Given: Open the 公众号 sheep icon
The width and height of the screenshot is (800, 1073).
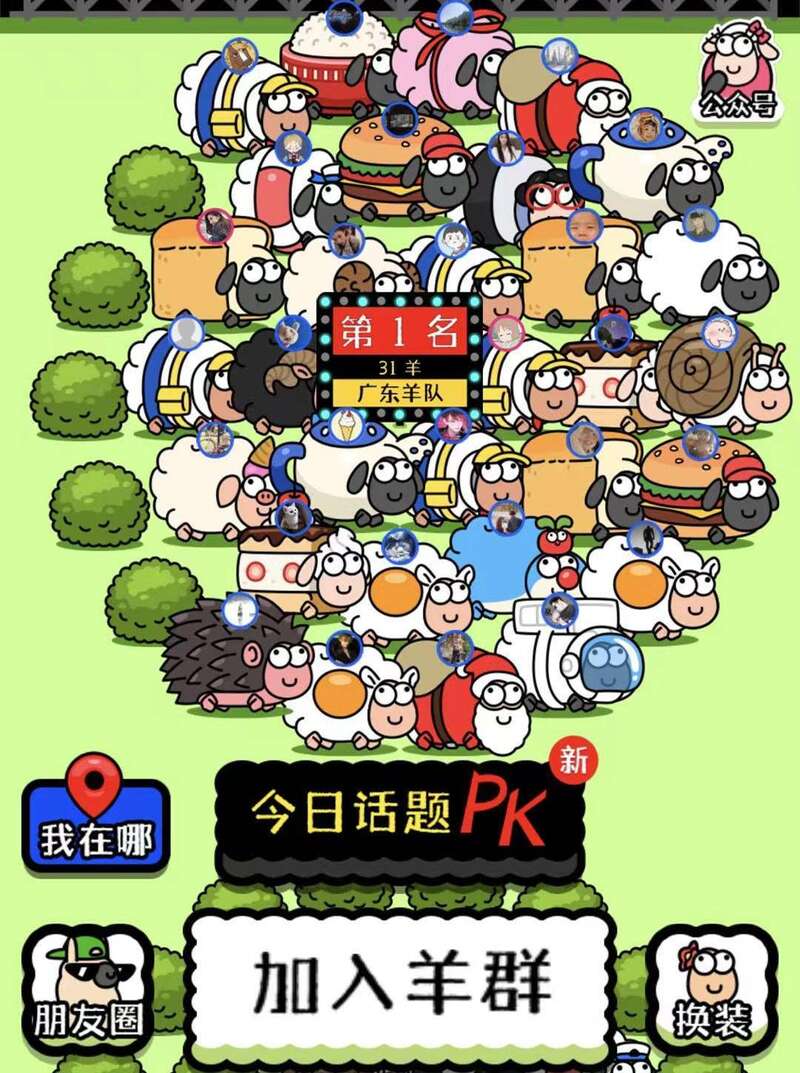Looking at the screenshot, I should [739, 72].
